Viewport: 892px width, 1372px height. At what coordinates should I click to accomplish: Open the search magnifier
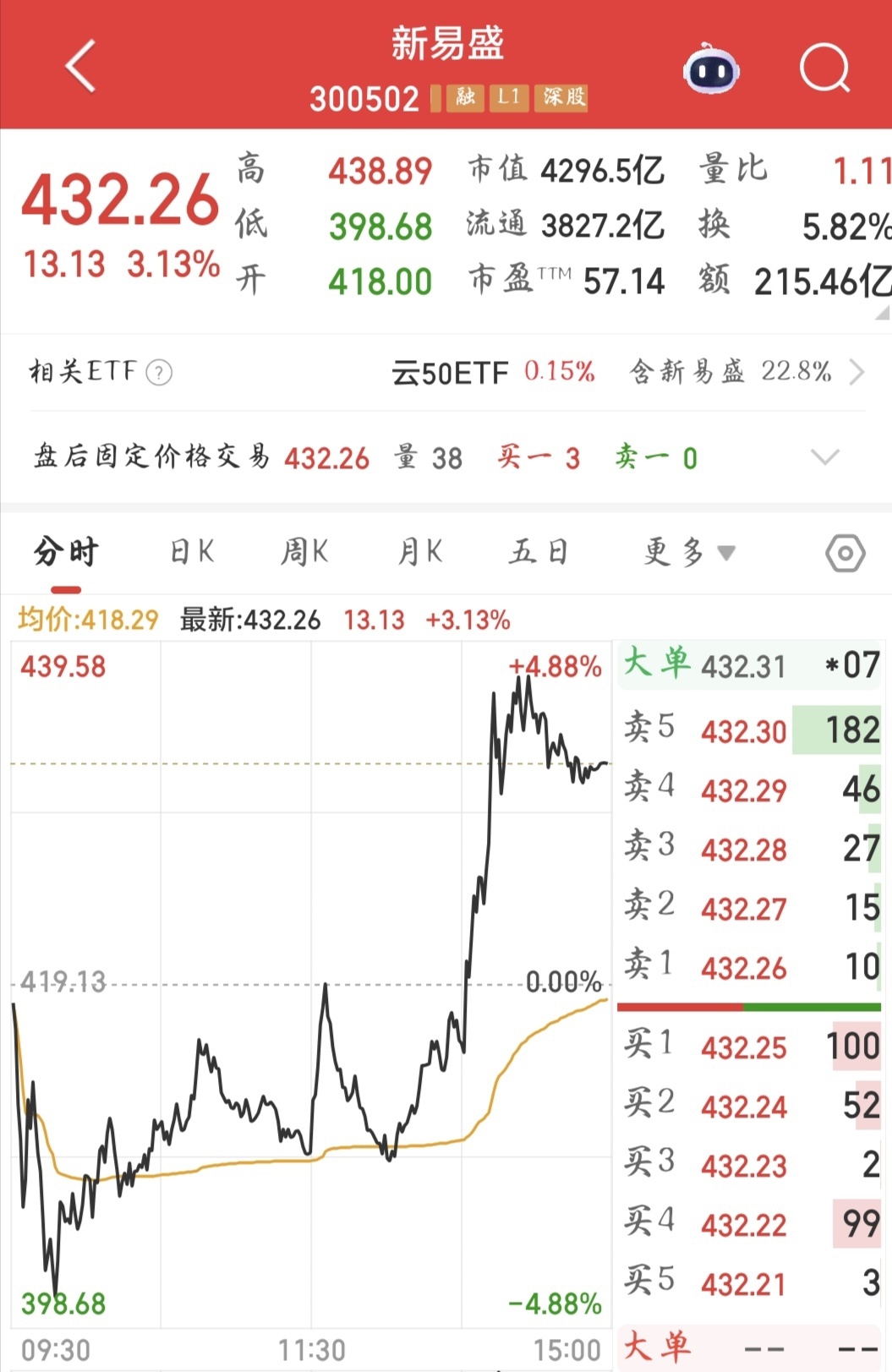click(824, 68)
